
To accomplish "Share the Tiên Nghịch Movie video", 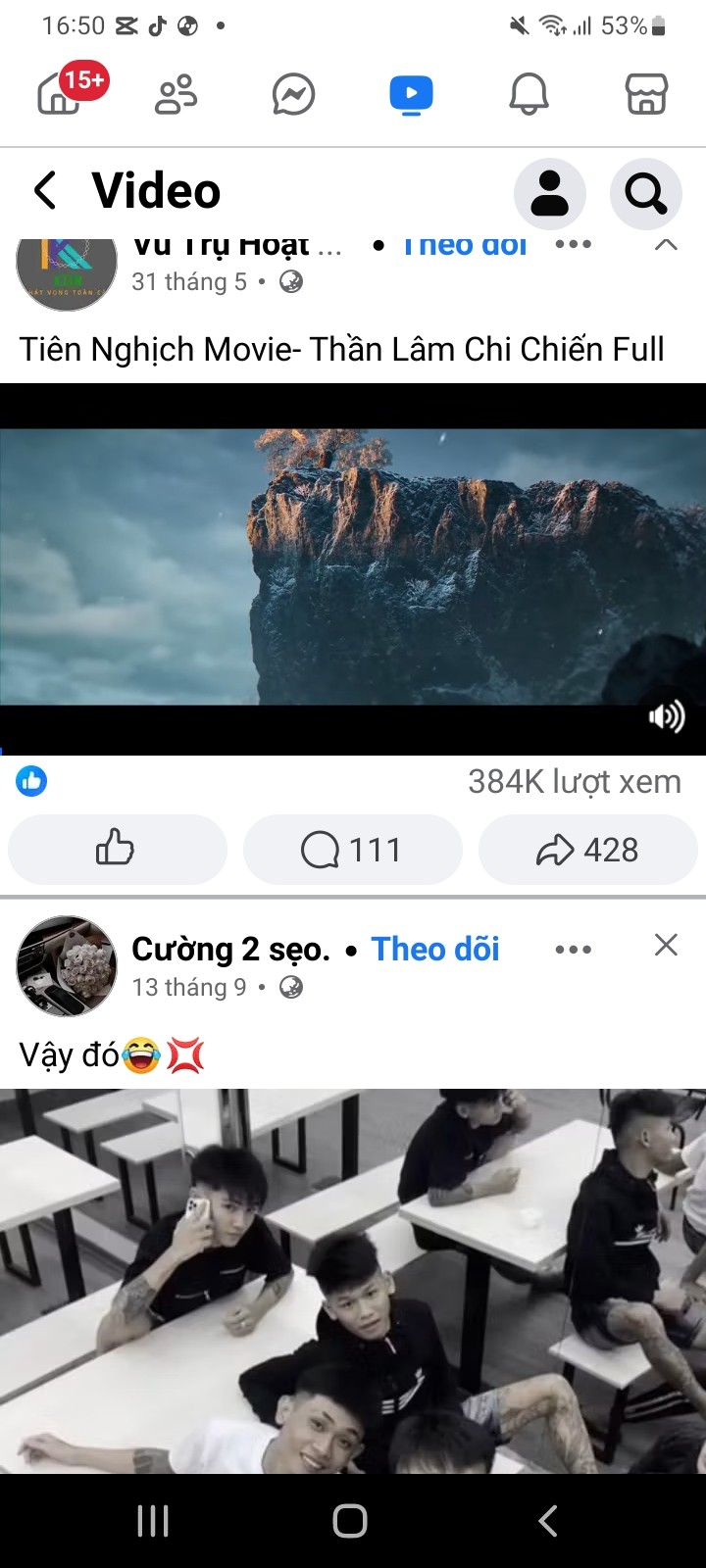I will click(587, 849).
